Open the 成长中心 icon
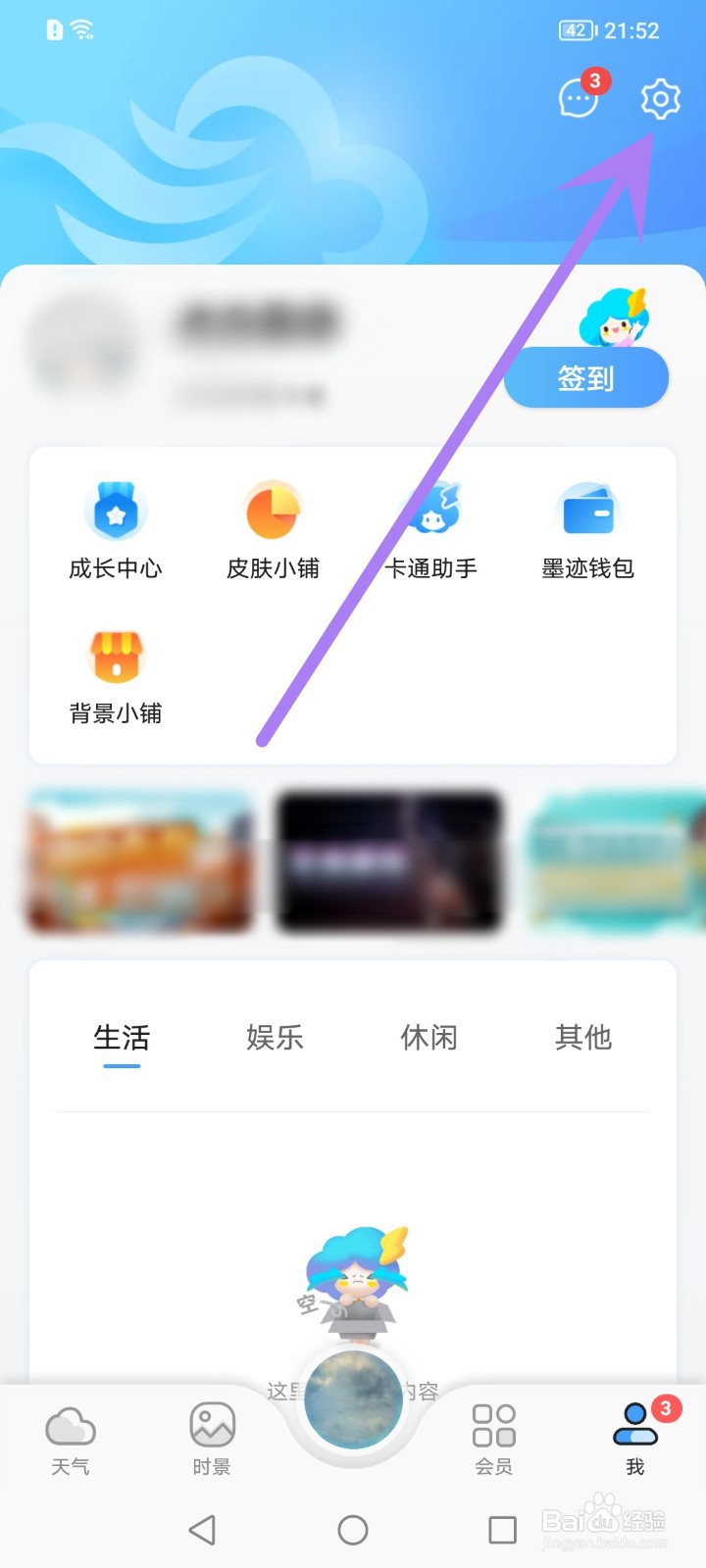The height and width of the screenshot is (1568, 706). (x=117, y=529)
